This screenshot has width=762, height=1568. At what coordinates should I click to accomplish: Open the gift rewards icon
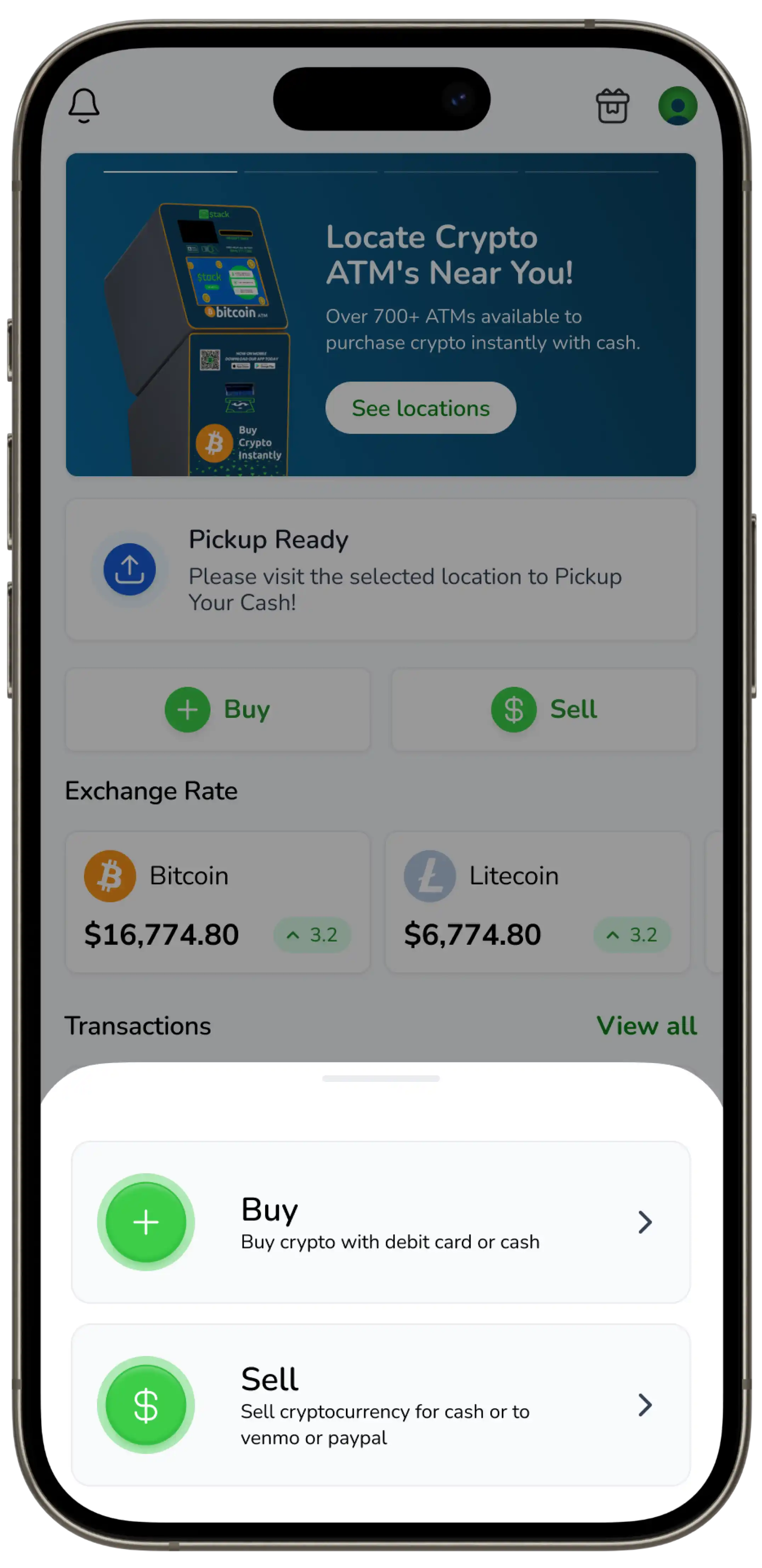(x=612, y=105)
